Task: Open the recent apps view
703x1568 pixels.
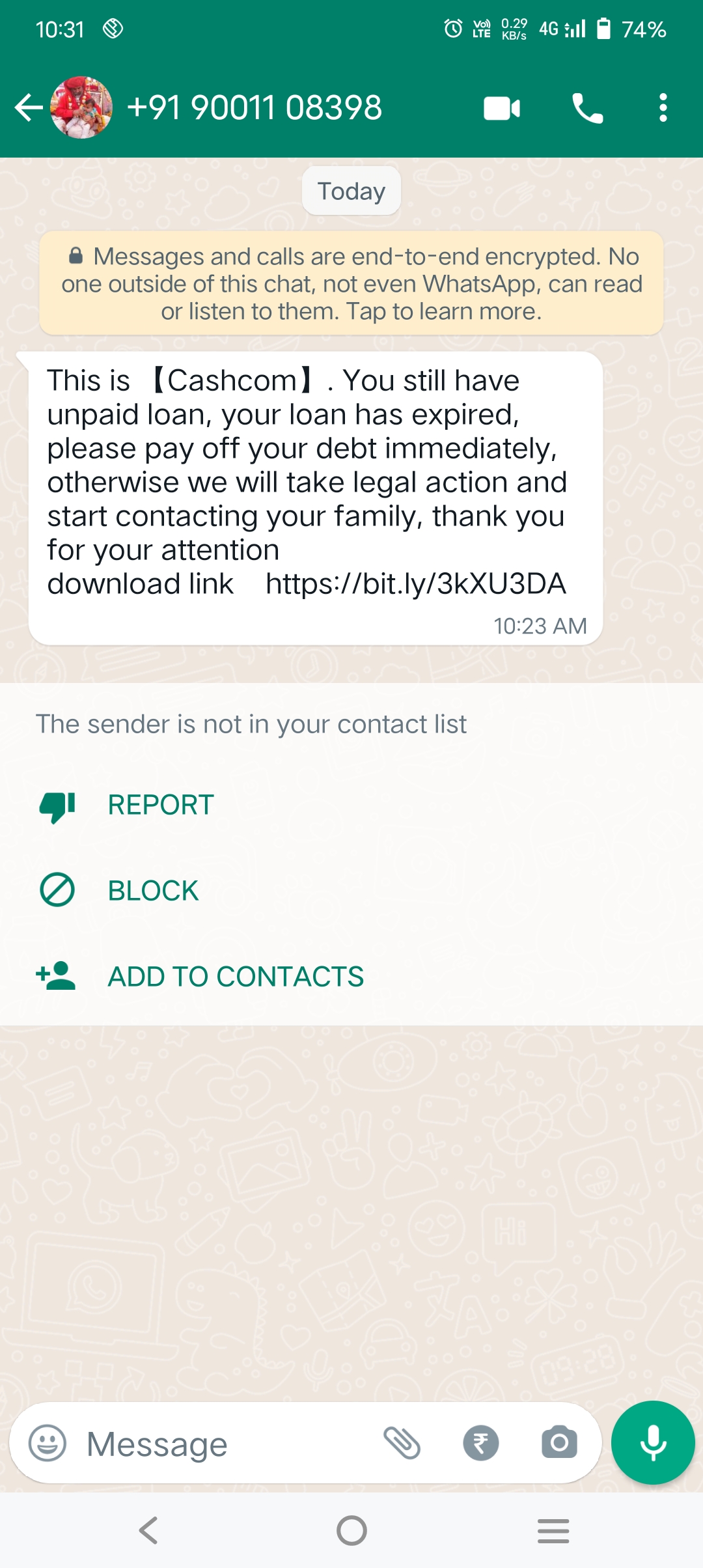Action: tap(553, 1530)
